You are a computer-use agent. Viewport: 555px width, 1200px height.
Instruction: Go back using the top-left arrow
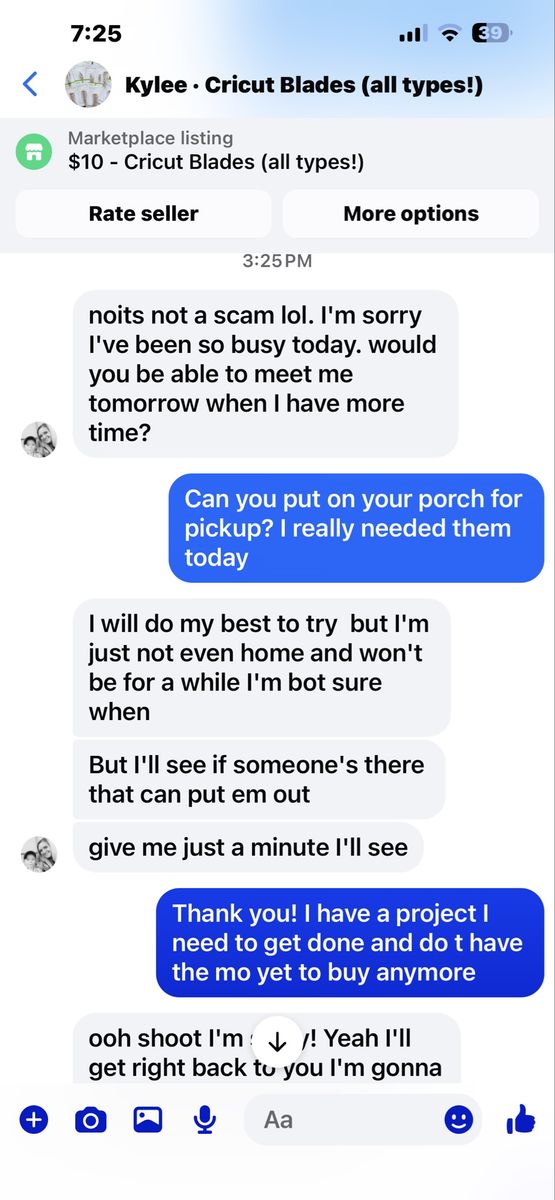(30, 85)
